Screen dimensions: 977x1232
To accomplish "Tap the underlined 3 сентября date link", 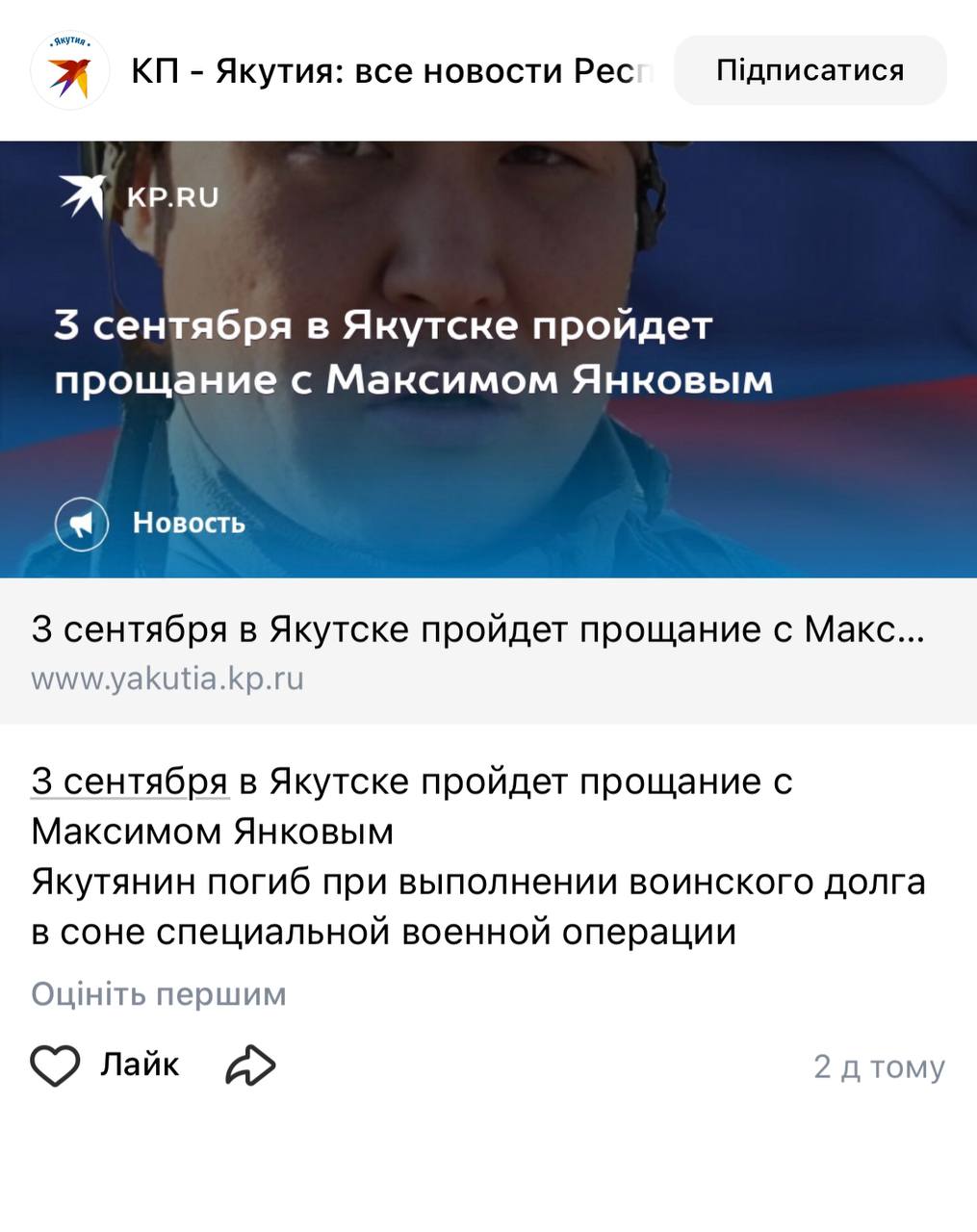I will [130, 782].
